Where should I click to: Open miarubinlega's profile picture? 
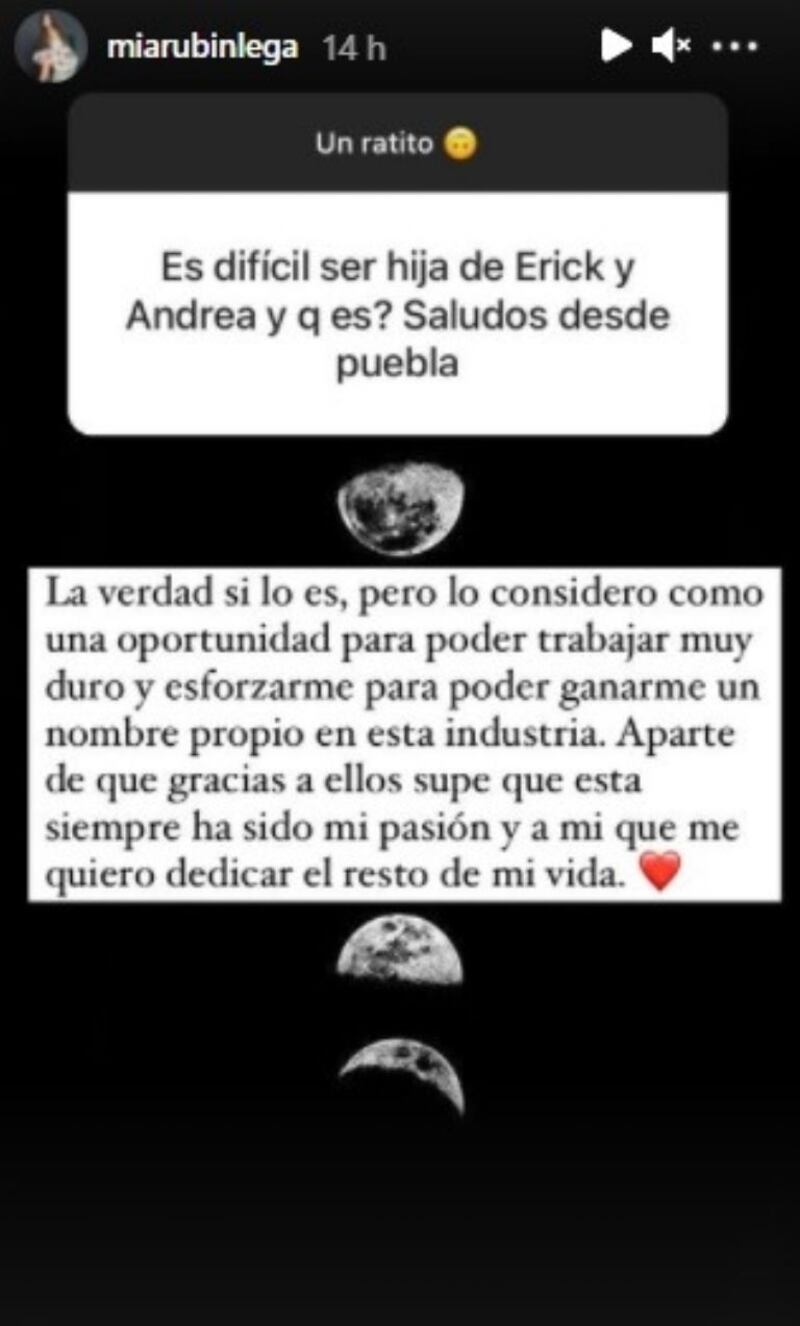click(x=51, y=46)
